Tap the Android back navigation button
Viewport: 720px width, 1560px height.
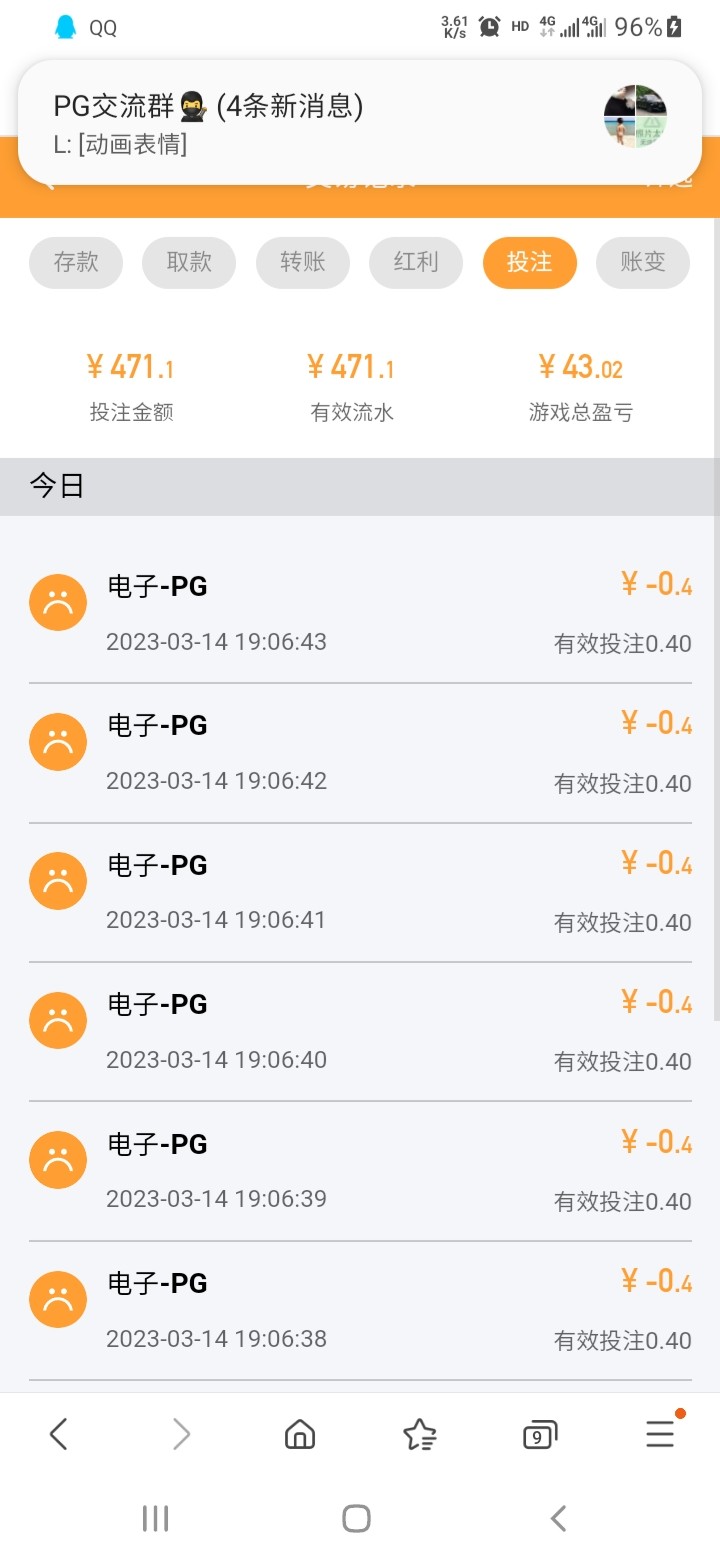click(557, 1517)
